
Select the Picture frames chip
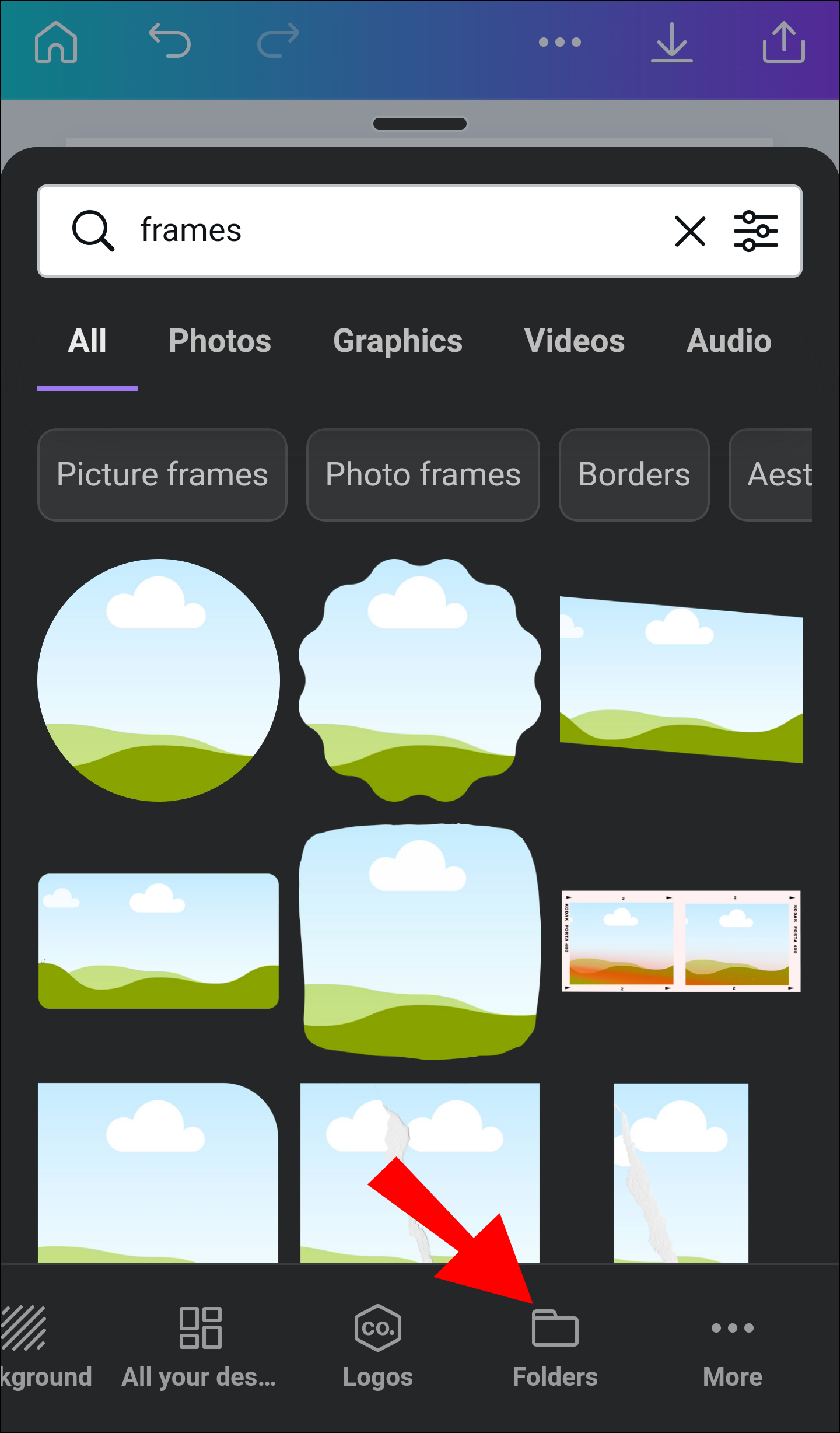[x=162, y=474]
